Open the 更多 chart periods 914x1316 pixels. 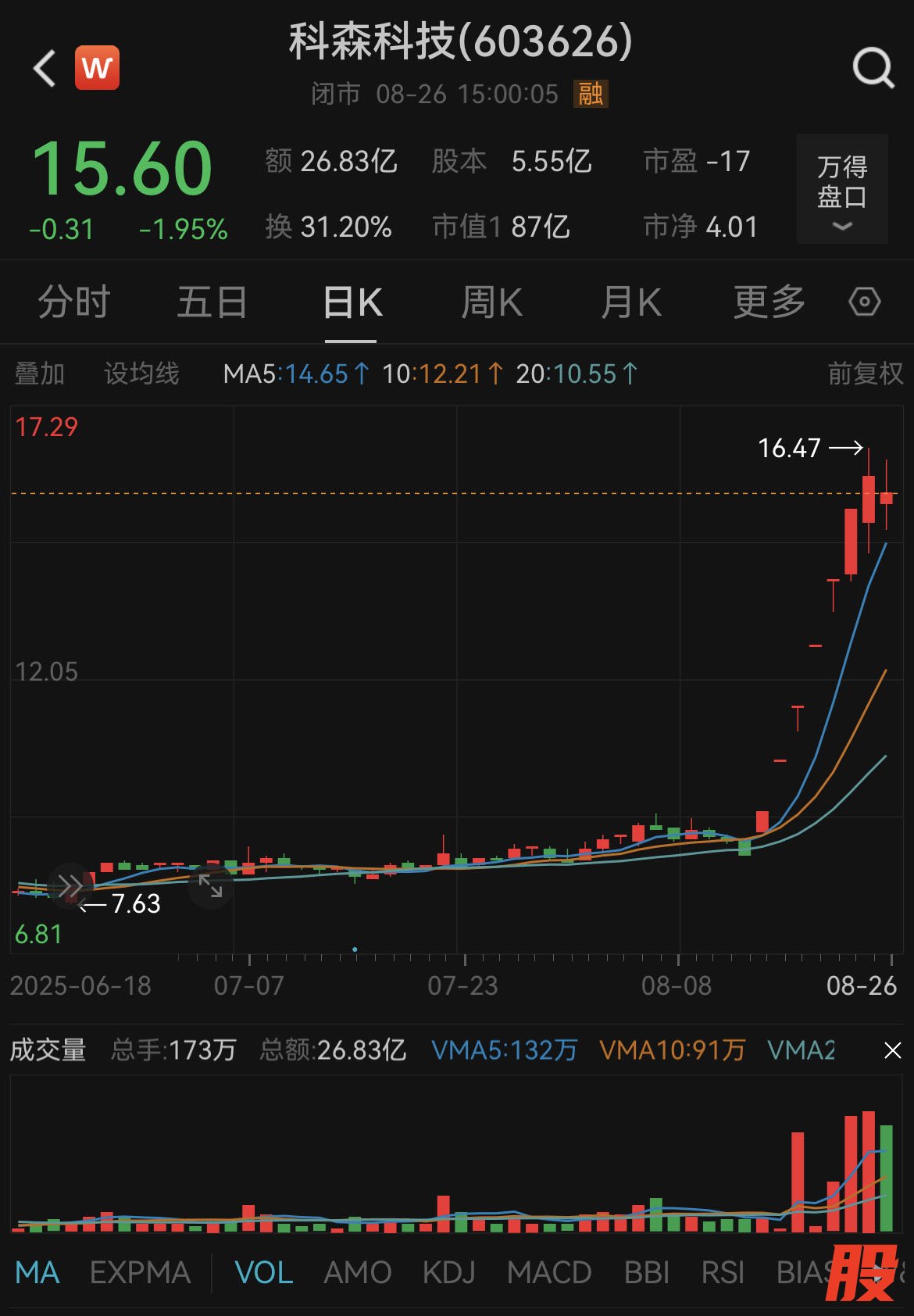[x=769, y=302]
